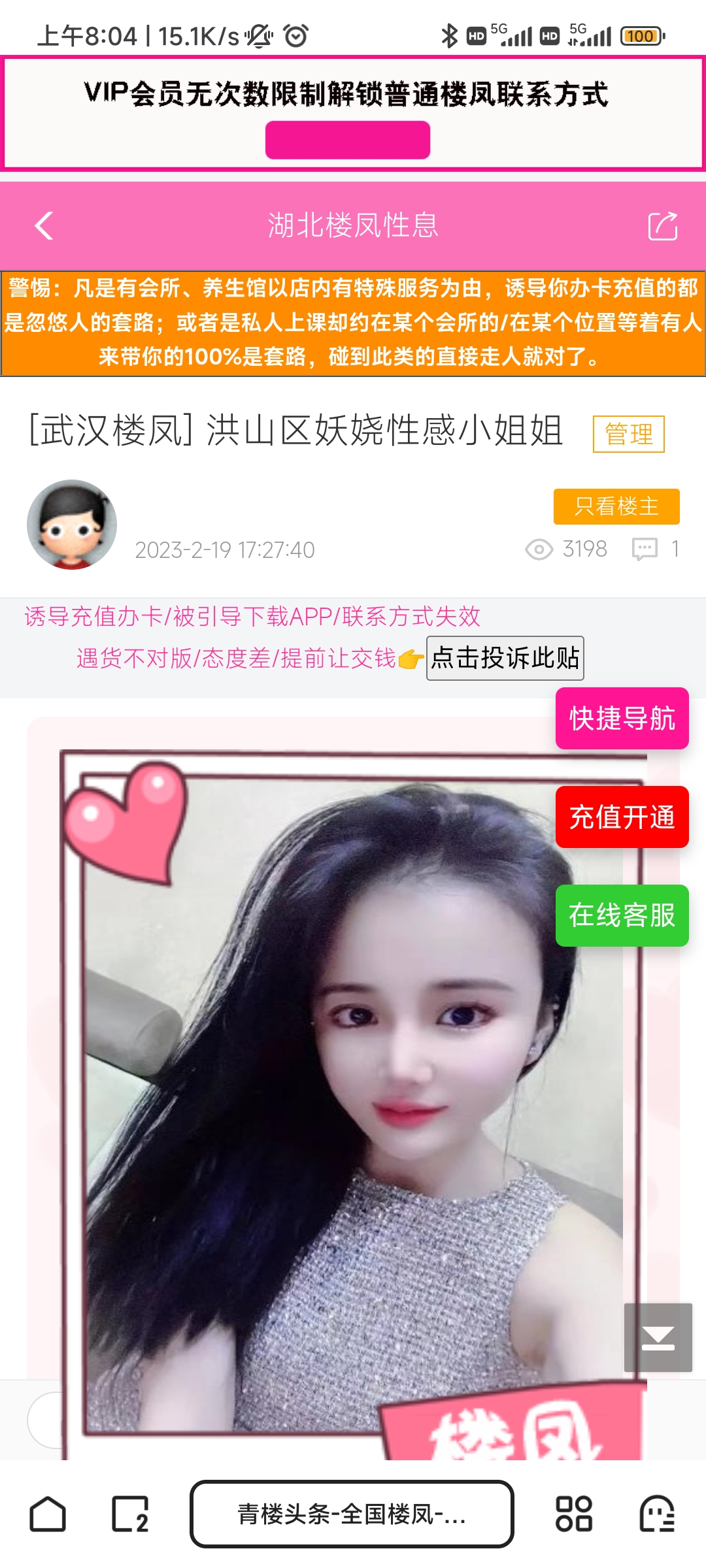Screen dimensions: 706x1568
Task: Tap 点击投诉此贴 to report this post
Action: 505,658
